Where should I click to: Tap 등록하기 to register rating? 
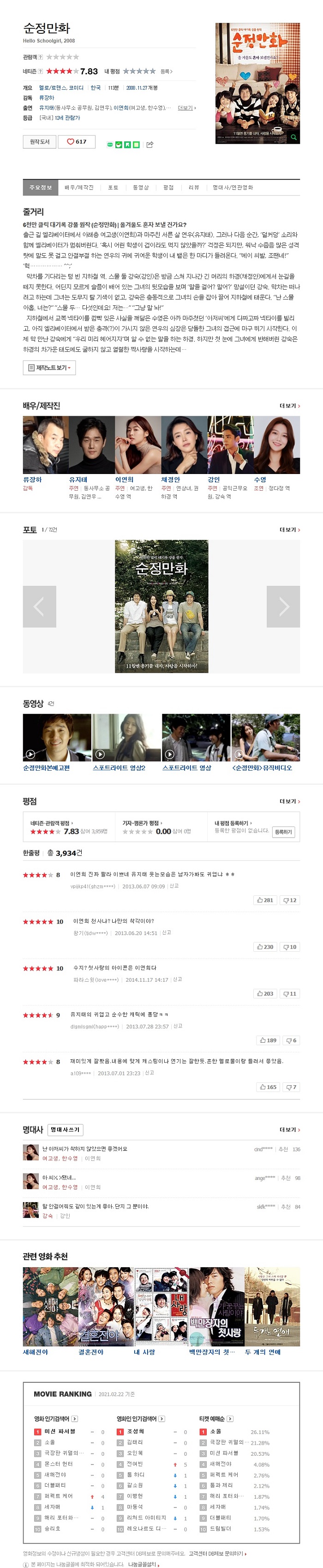[283, 832]
